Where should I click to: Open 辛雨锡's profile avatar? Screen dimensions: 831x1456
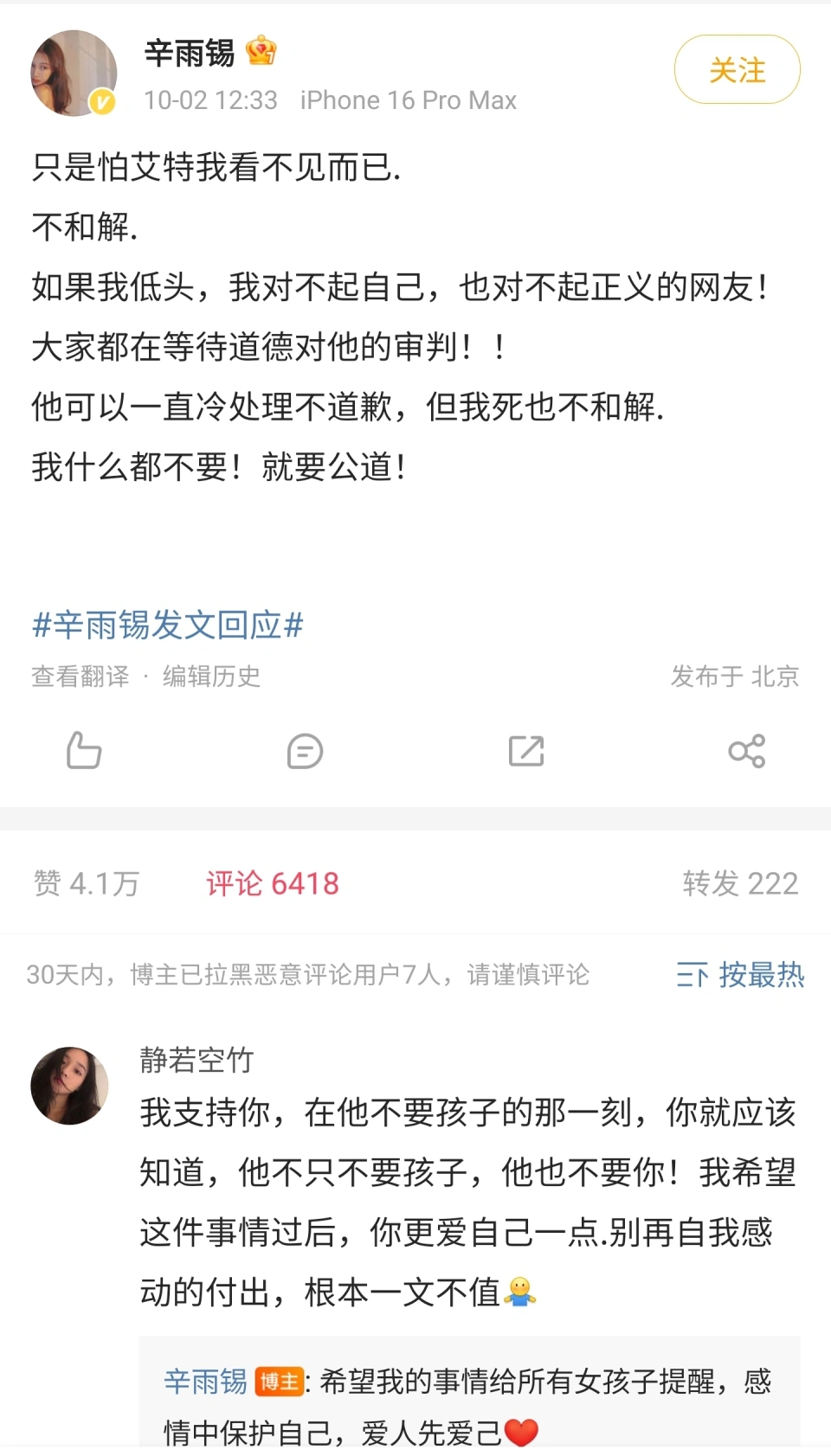coord(74,74)
